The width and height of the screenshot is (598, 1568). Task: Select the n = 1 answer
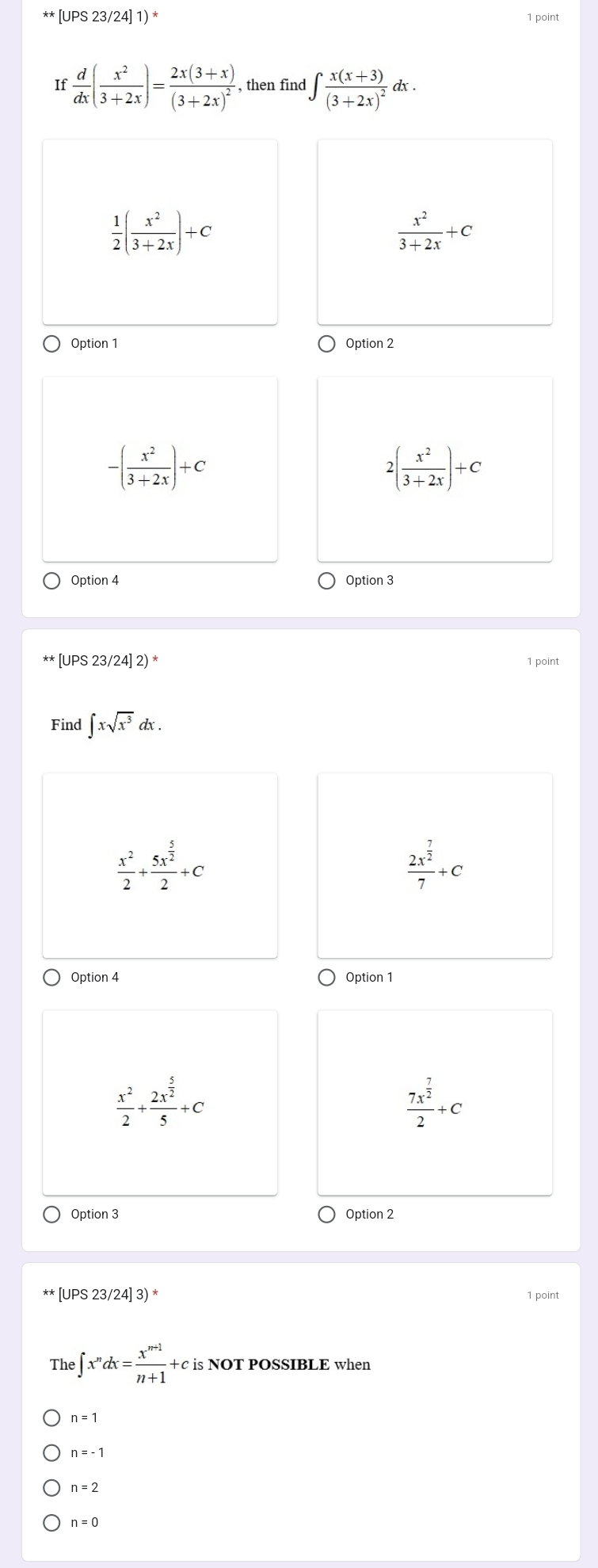pyautogui.click(x=51, y=1418)
